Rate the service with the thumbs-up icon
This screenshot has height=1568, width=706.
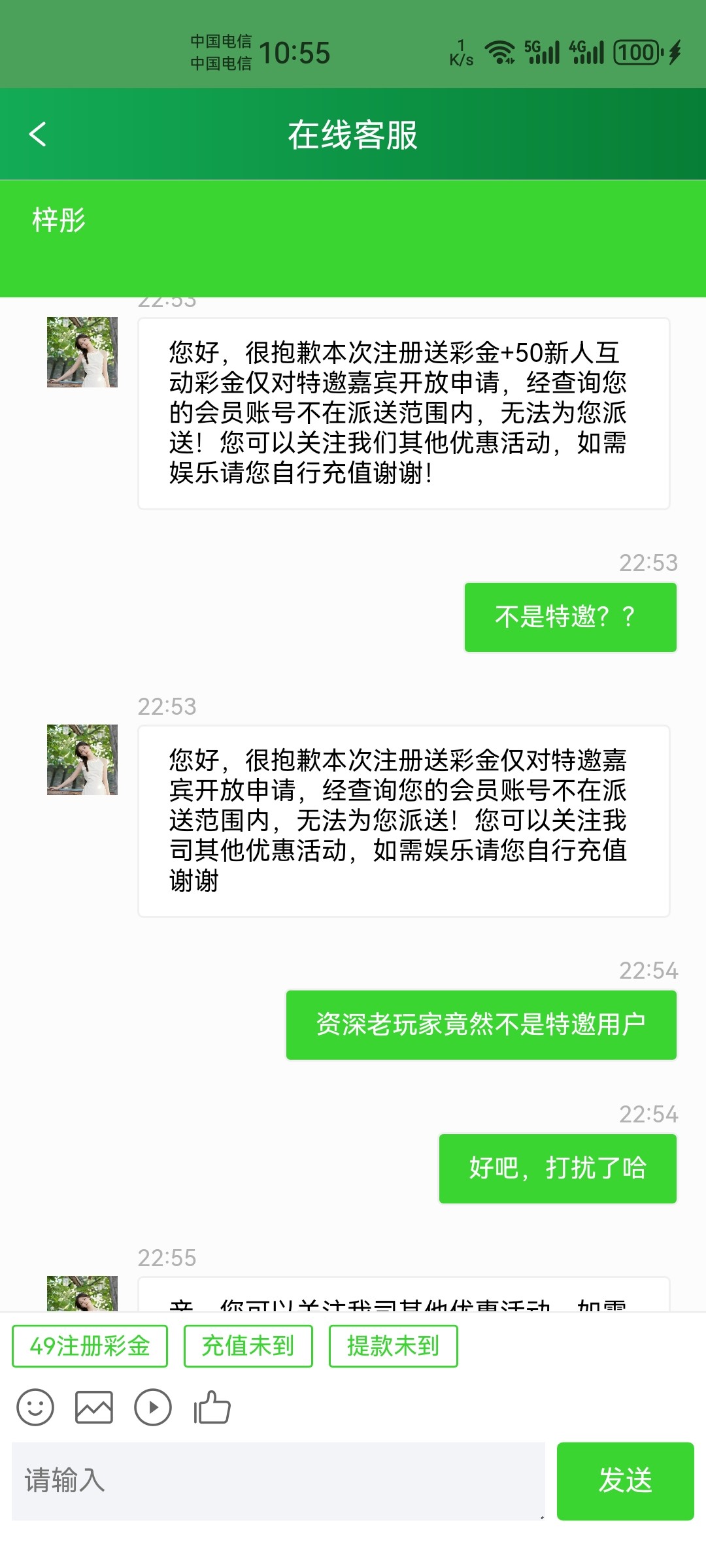click(x=212, y=1407)
